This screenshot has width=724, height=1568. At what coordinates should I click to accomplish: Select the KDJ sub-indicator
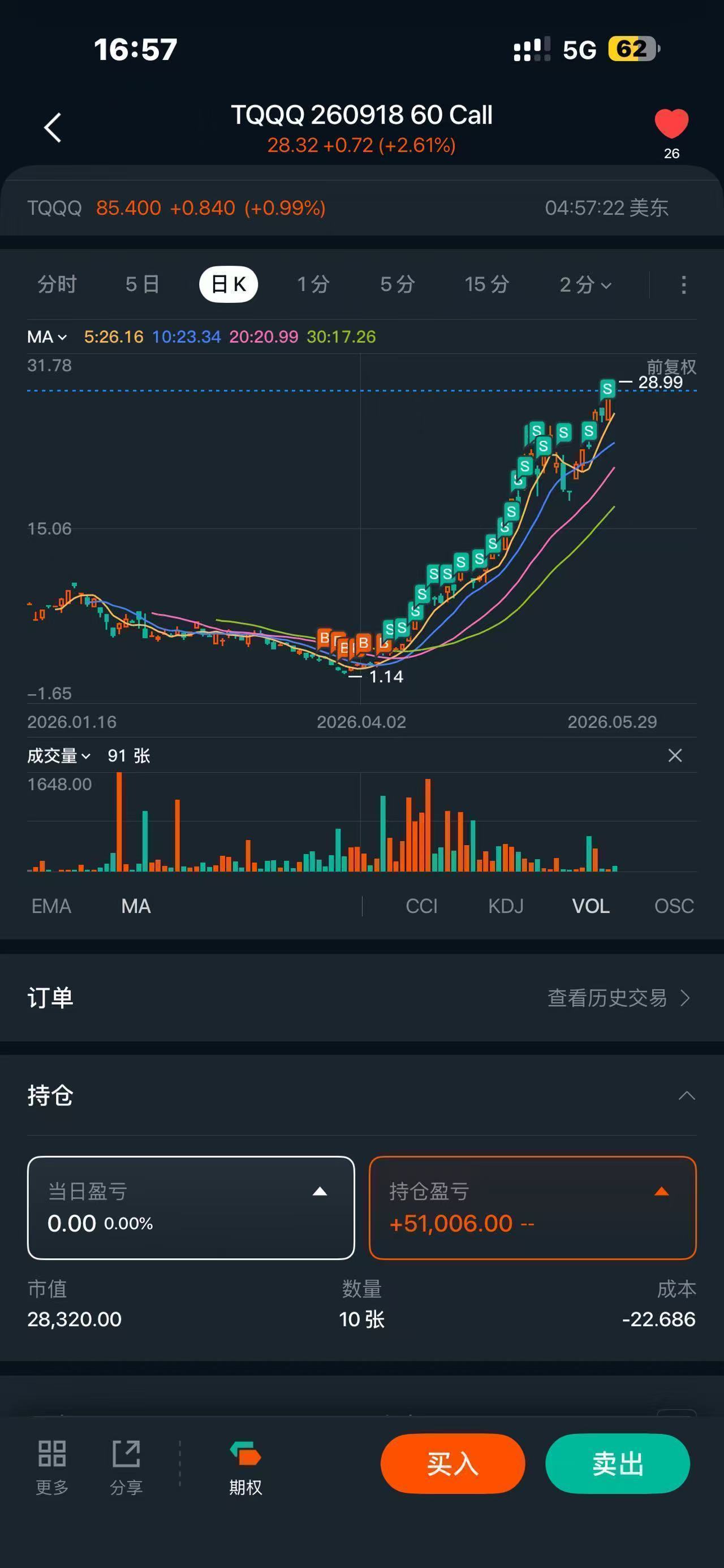click(x=506, y=906)
